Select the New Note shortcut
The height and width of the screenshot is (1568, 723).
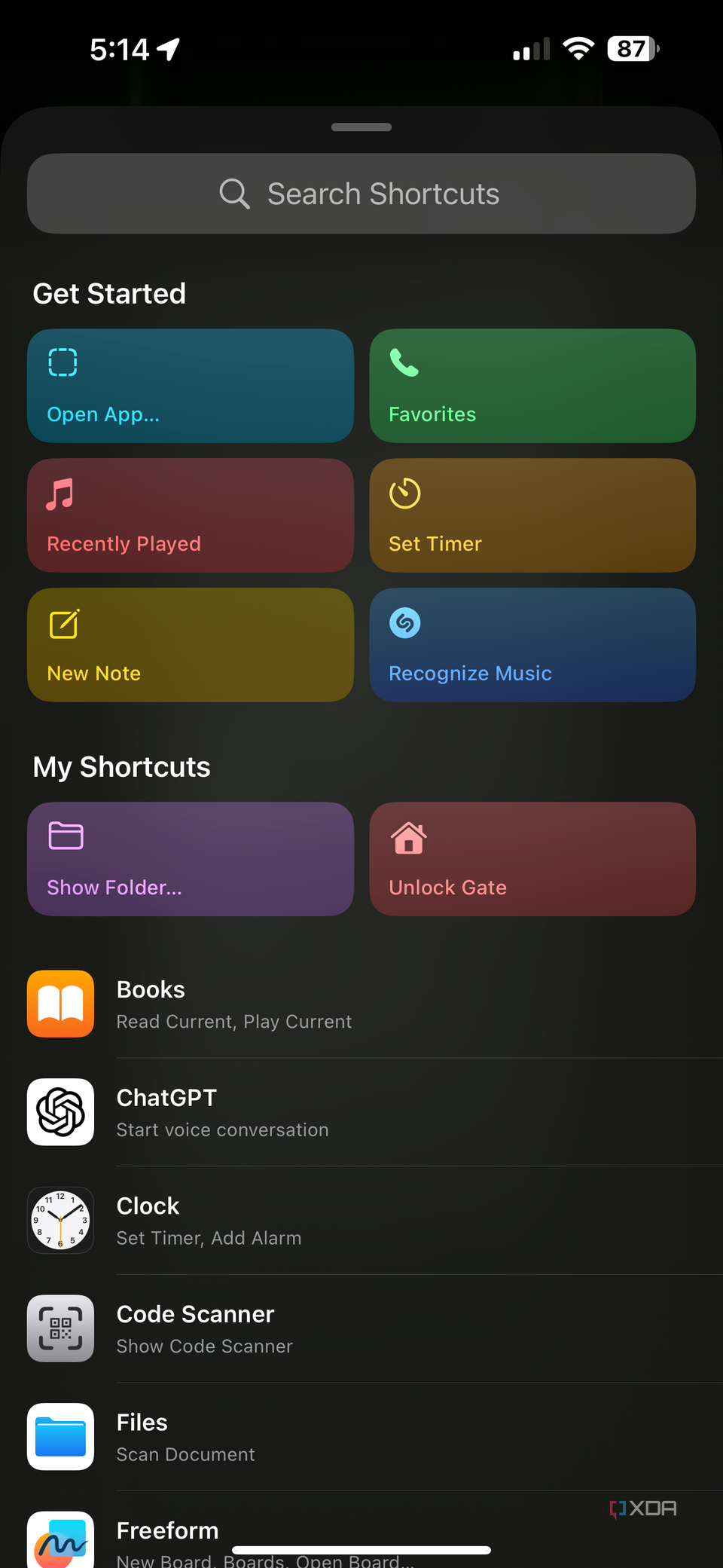190,645
